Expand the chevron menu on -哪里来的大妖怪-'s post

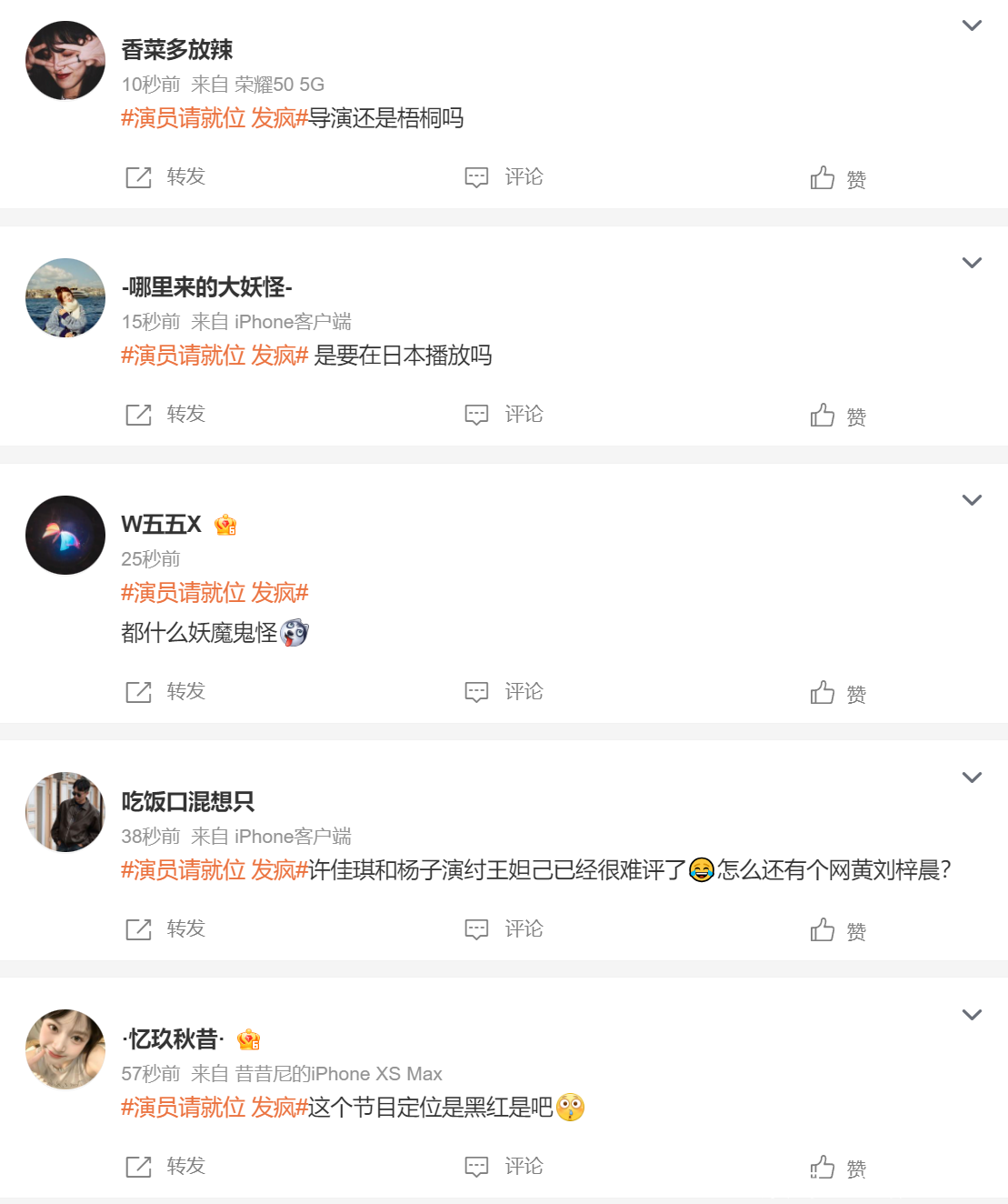click(x=972, y=263)
